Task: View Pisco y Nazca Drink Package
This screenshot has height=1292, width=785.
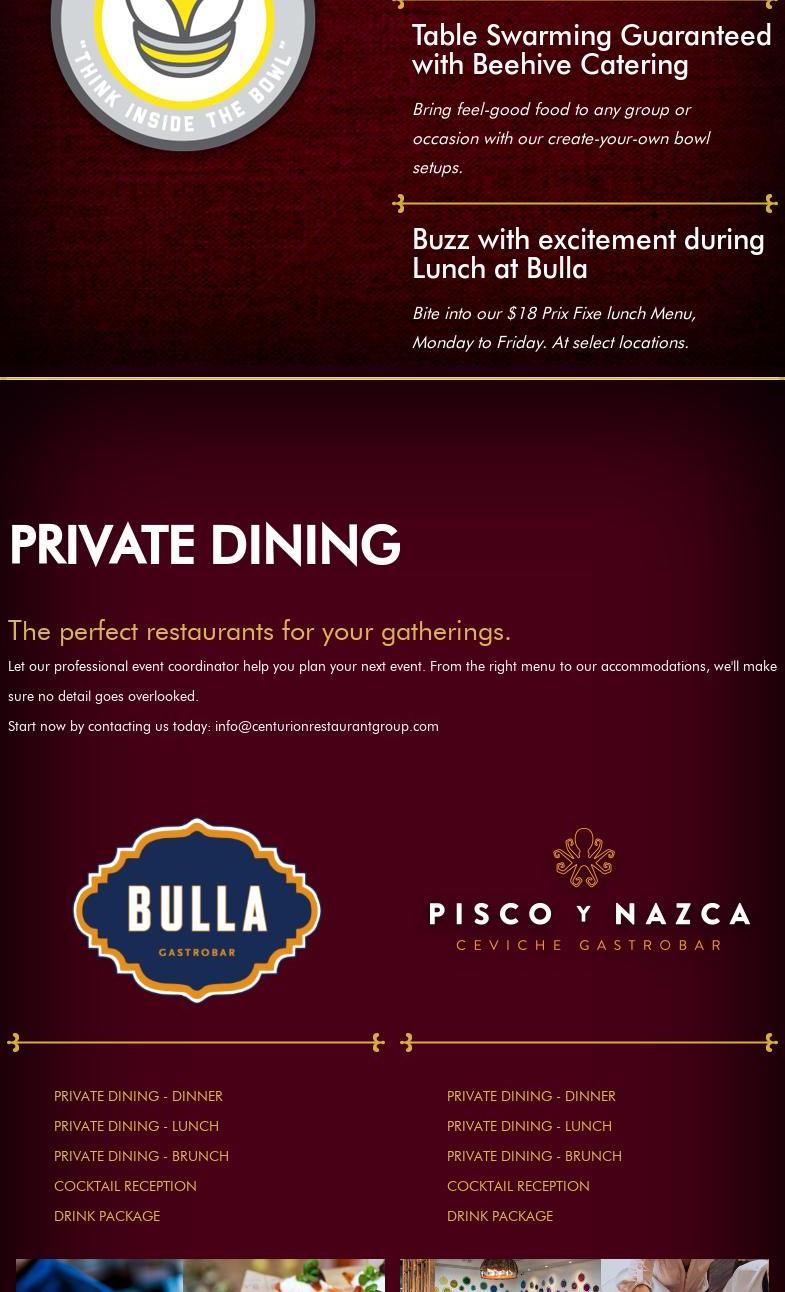Action: pos(500,1217)
